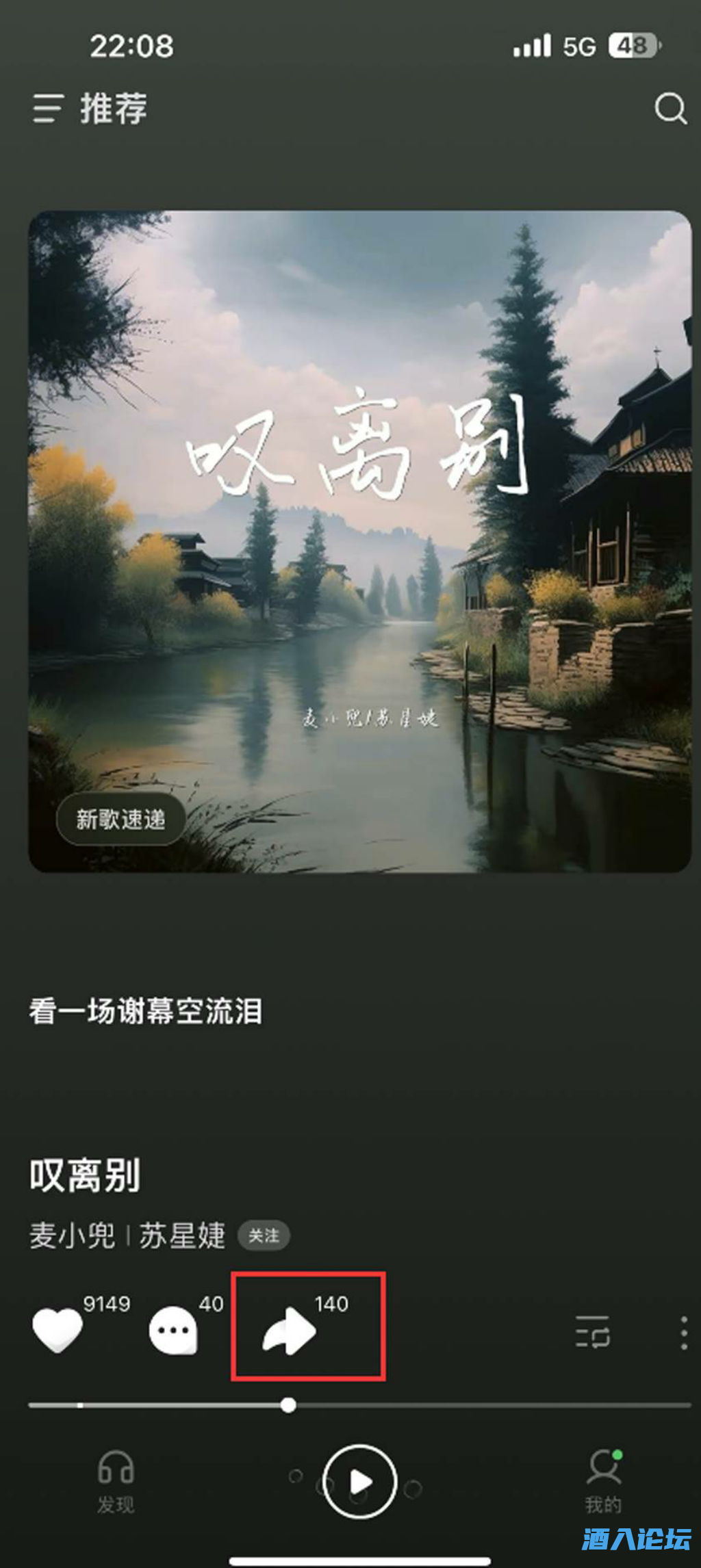Open artist 苏星婕's page

click(x=182, y=1236)
